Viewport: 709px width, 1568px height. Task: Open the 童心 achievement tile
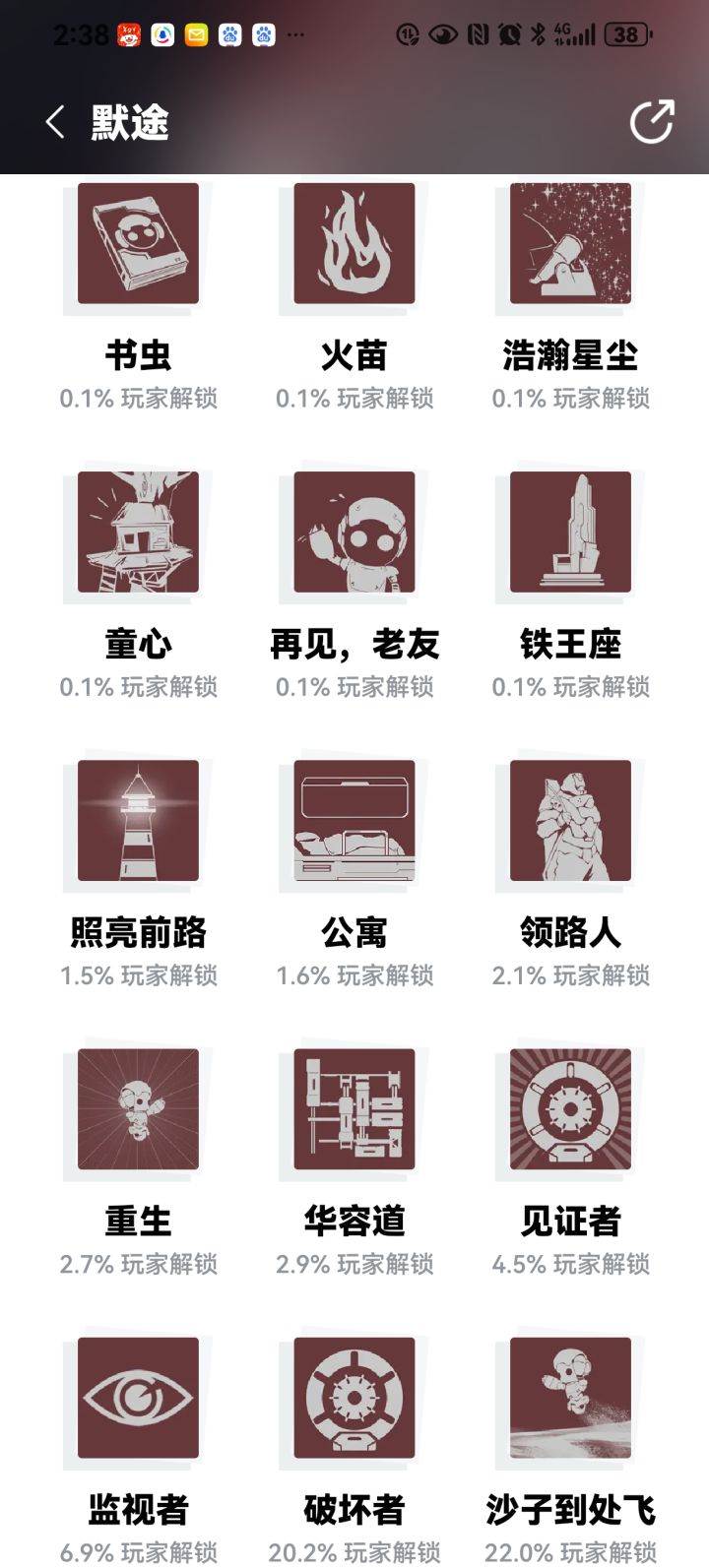138,533
